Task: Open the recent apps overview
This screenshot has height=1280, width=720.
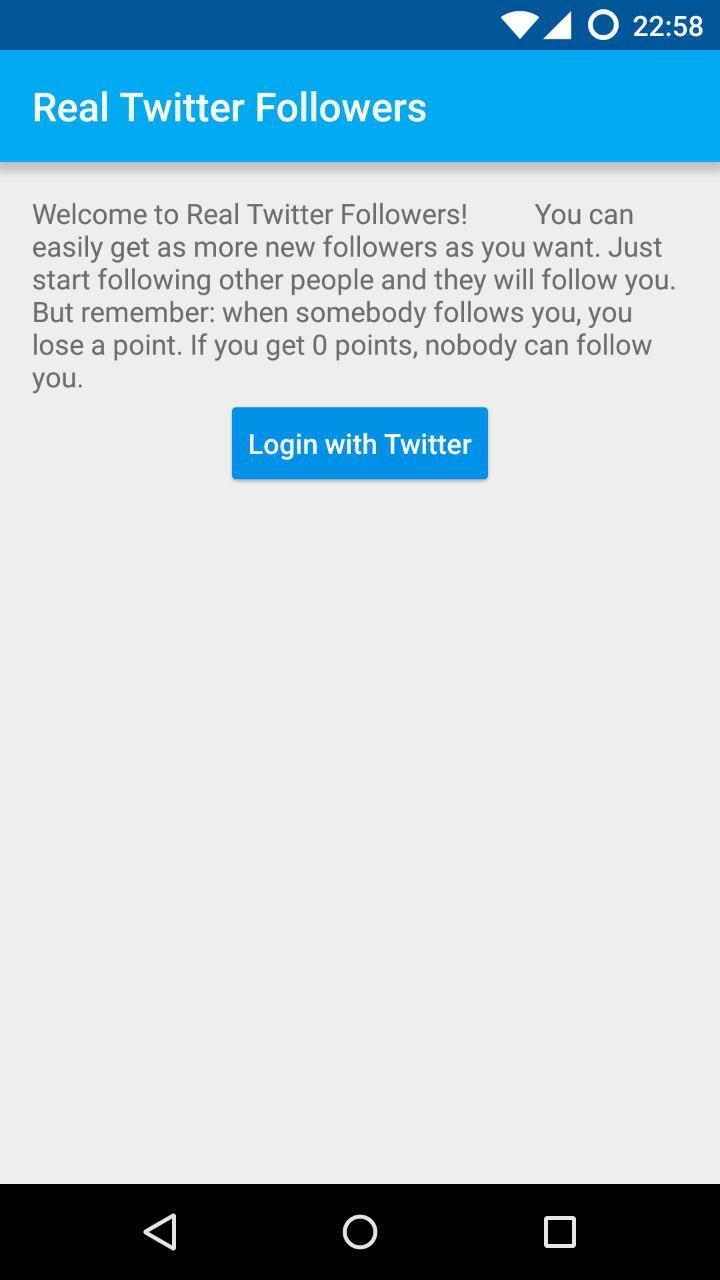Action: click(559, 1232)
